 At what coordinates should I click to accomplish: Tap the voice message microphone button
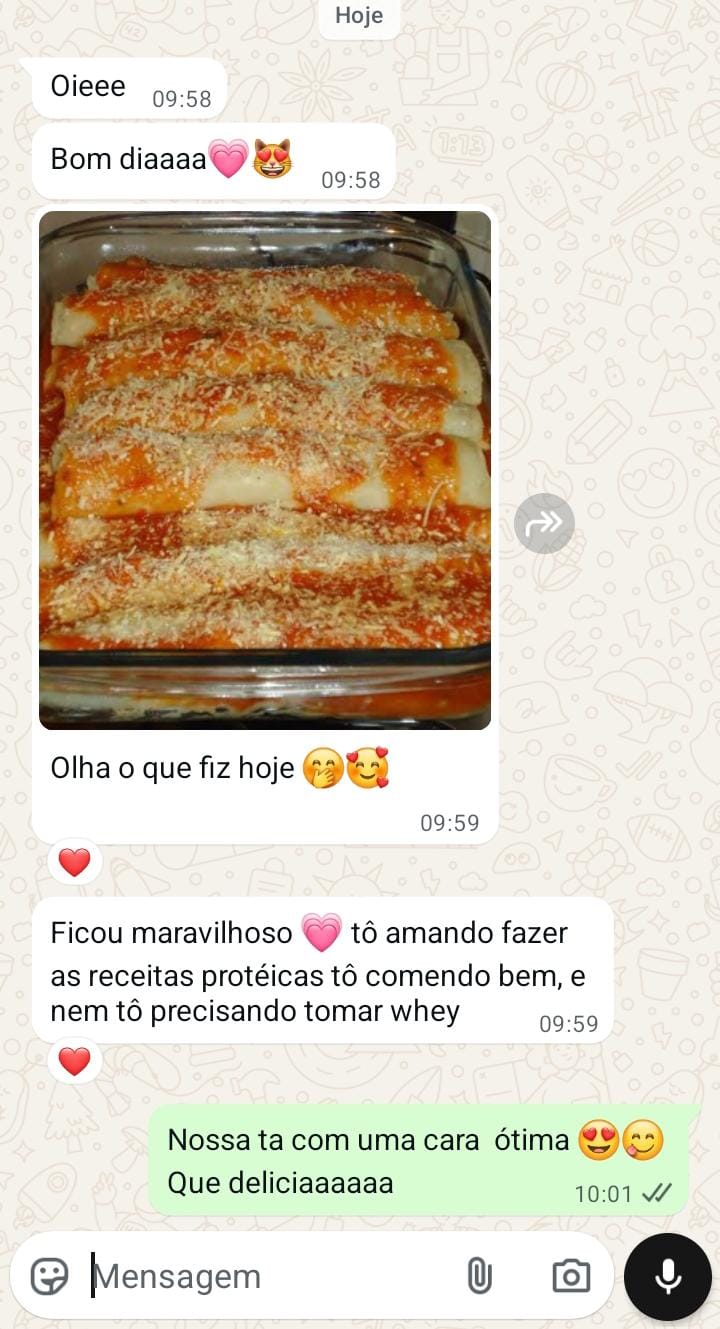coord(667,1277)
